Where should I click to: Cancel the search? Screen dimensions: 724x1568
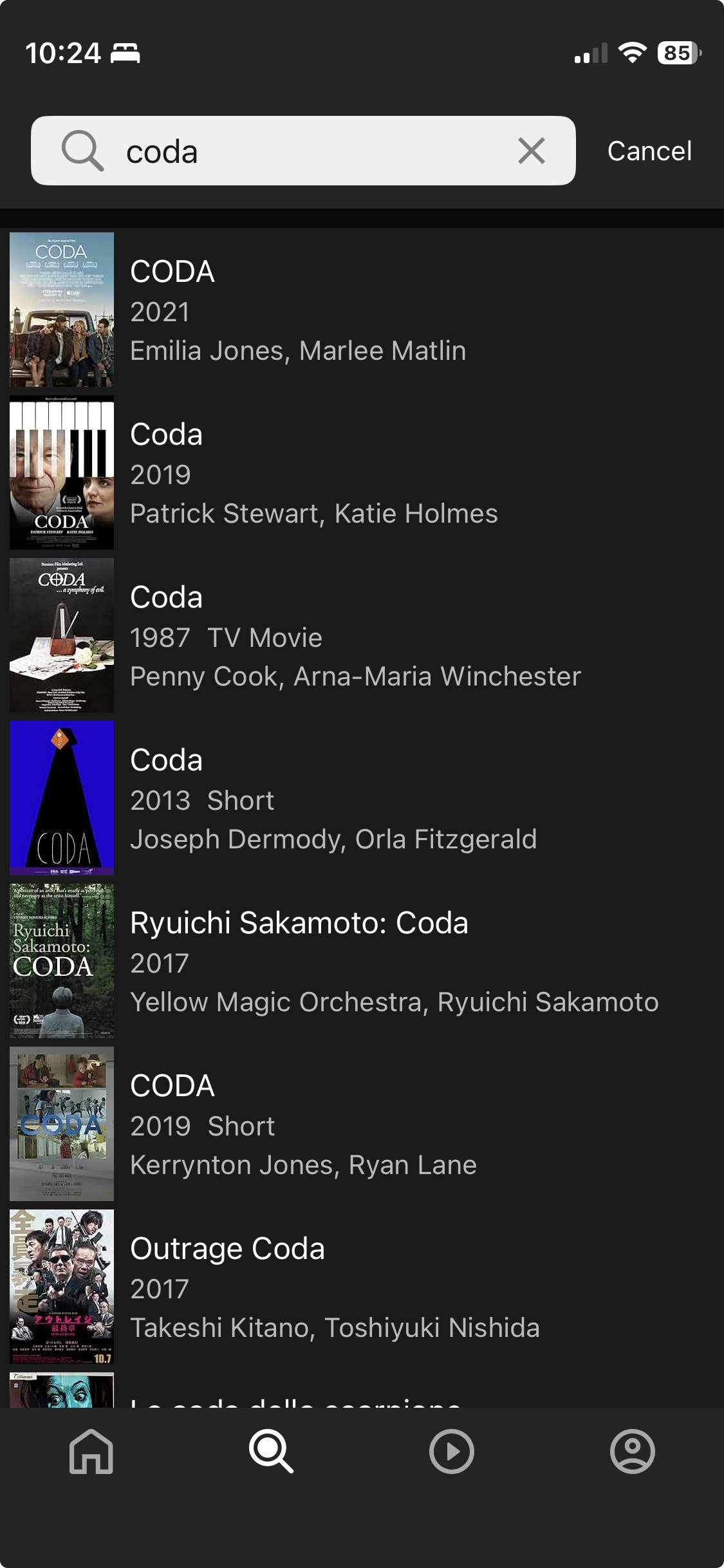click(x=649, y=151)
